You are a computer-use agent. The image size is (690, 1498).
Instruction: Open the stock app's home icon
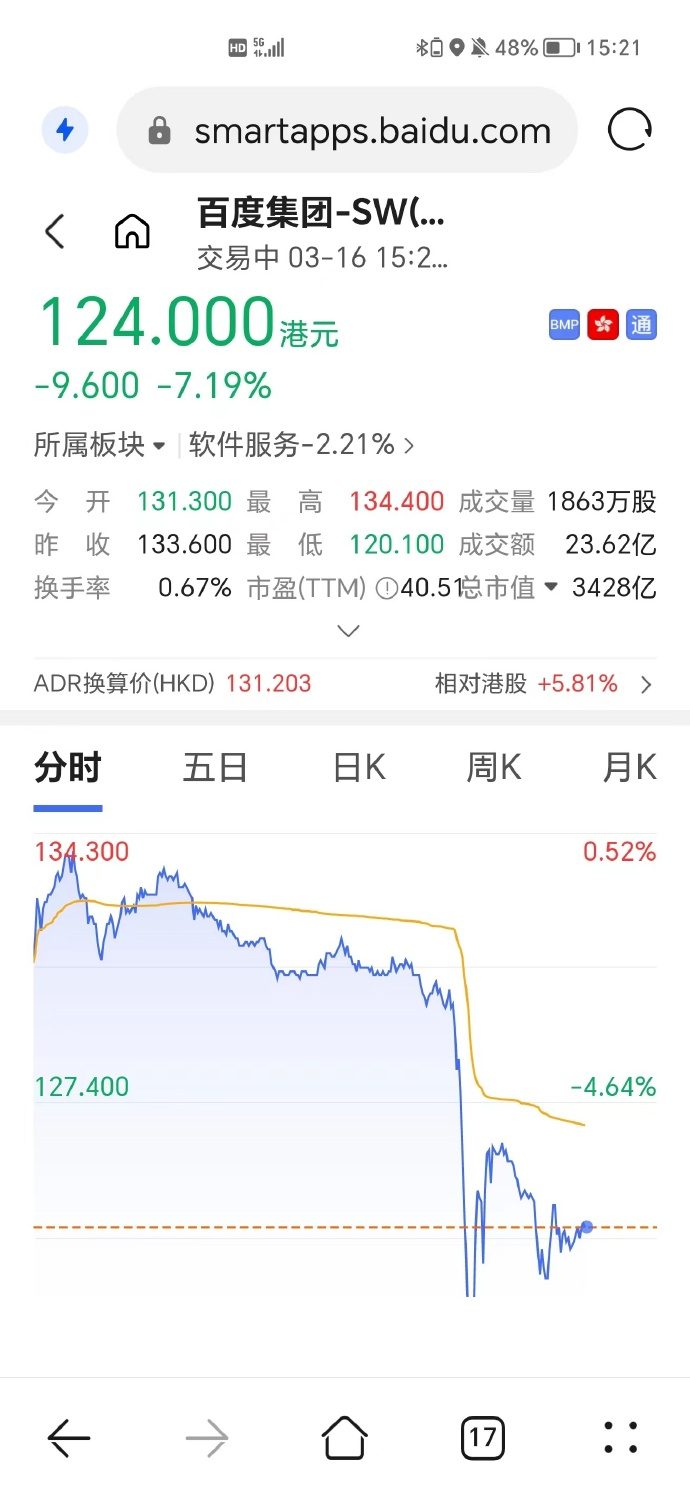pos(132,231)
